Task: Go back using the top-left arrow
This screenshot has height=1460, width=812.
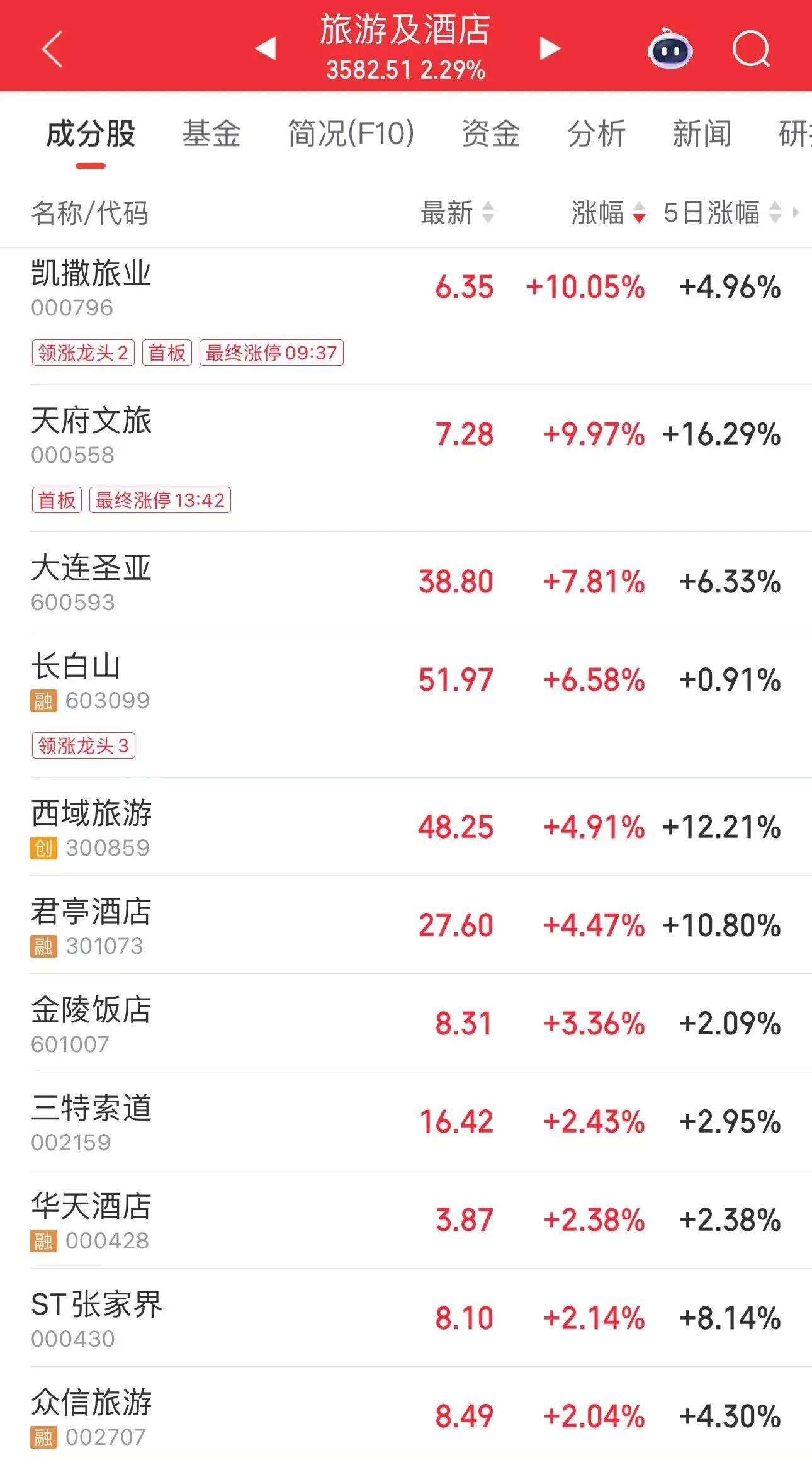Action: tap(52, 48)
